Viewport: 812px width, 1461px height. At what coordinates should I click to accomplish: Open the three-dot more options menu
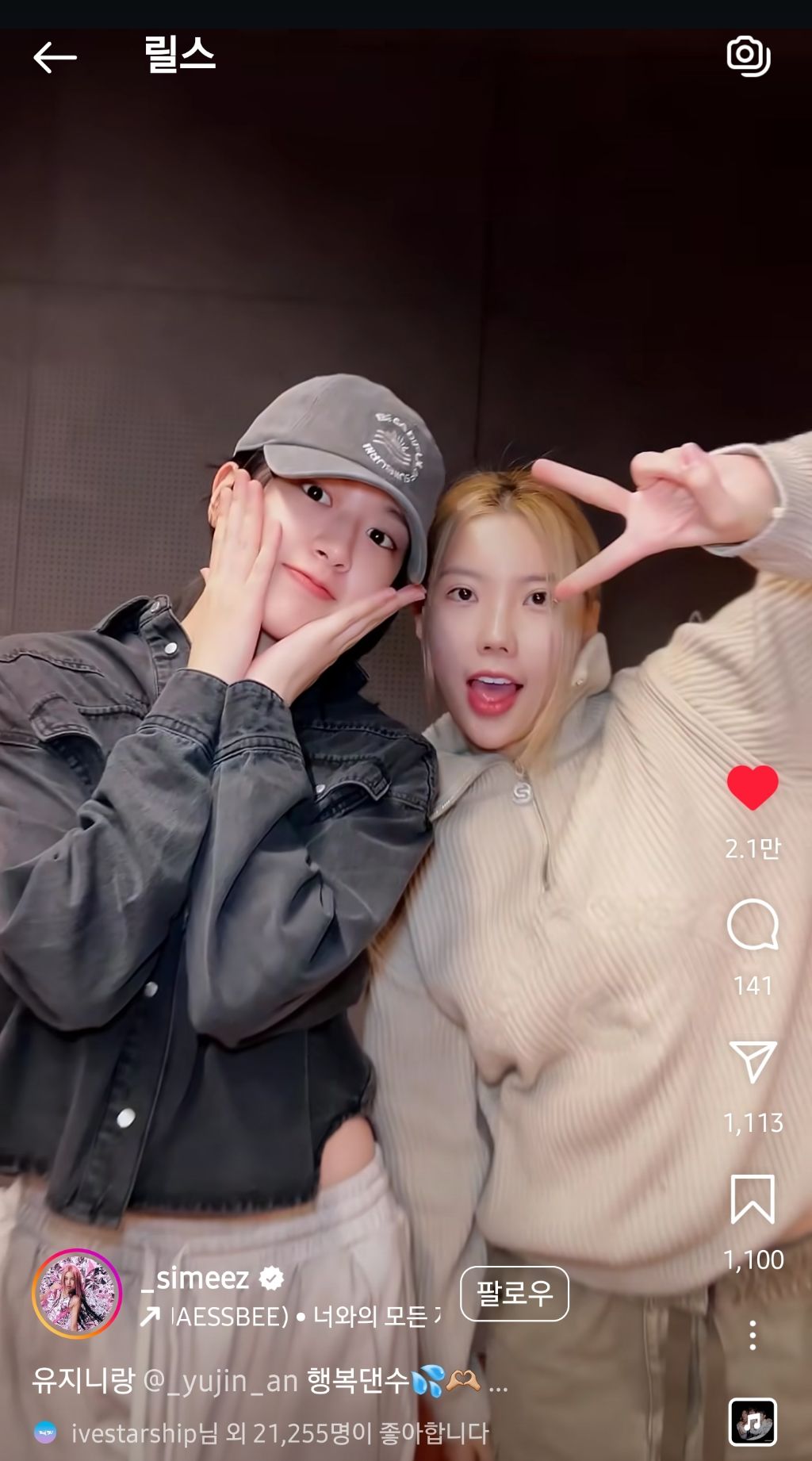pos(753,1335)
